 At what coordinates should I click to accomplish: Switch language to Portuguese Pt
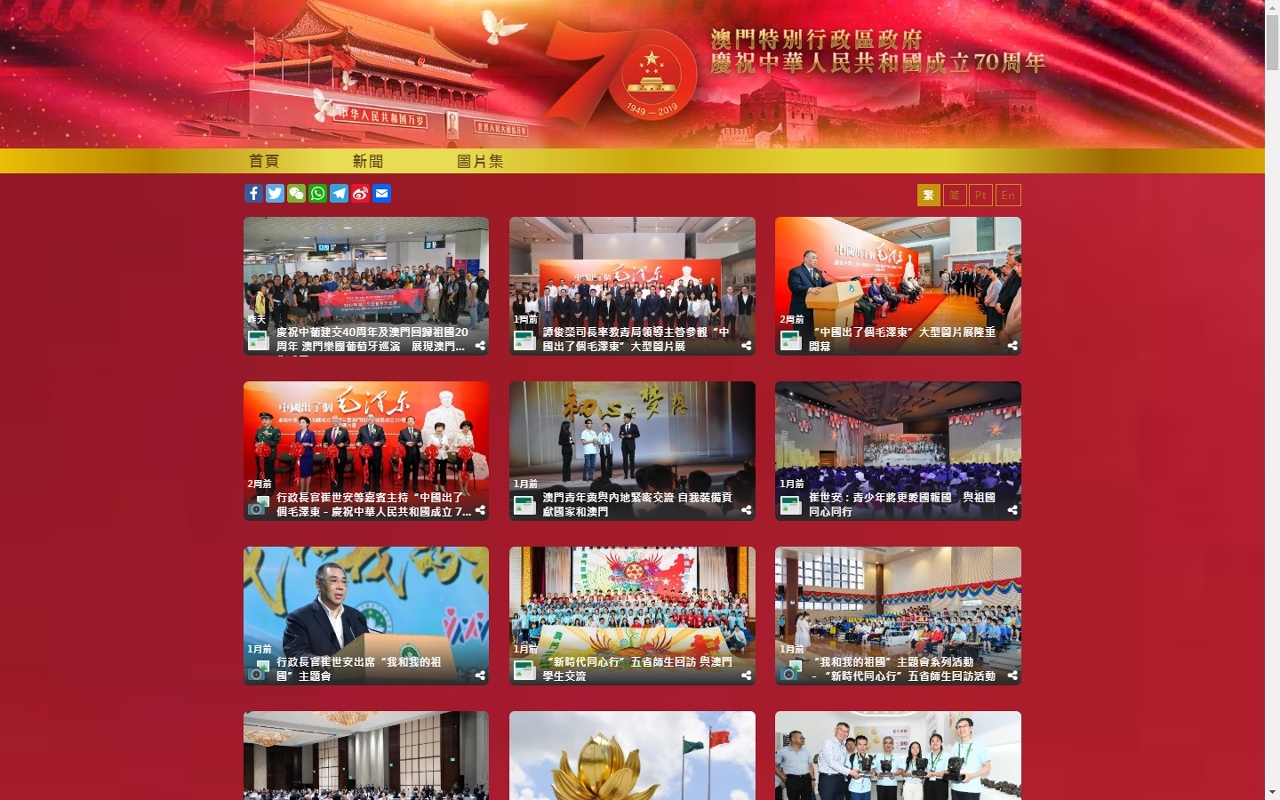[981, 195]
